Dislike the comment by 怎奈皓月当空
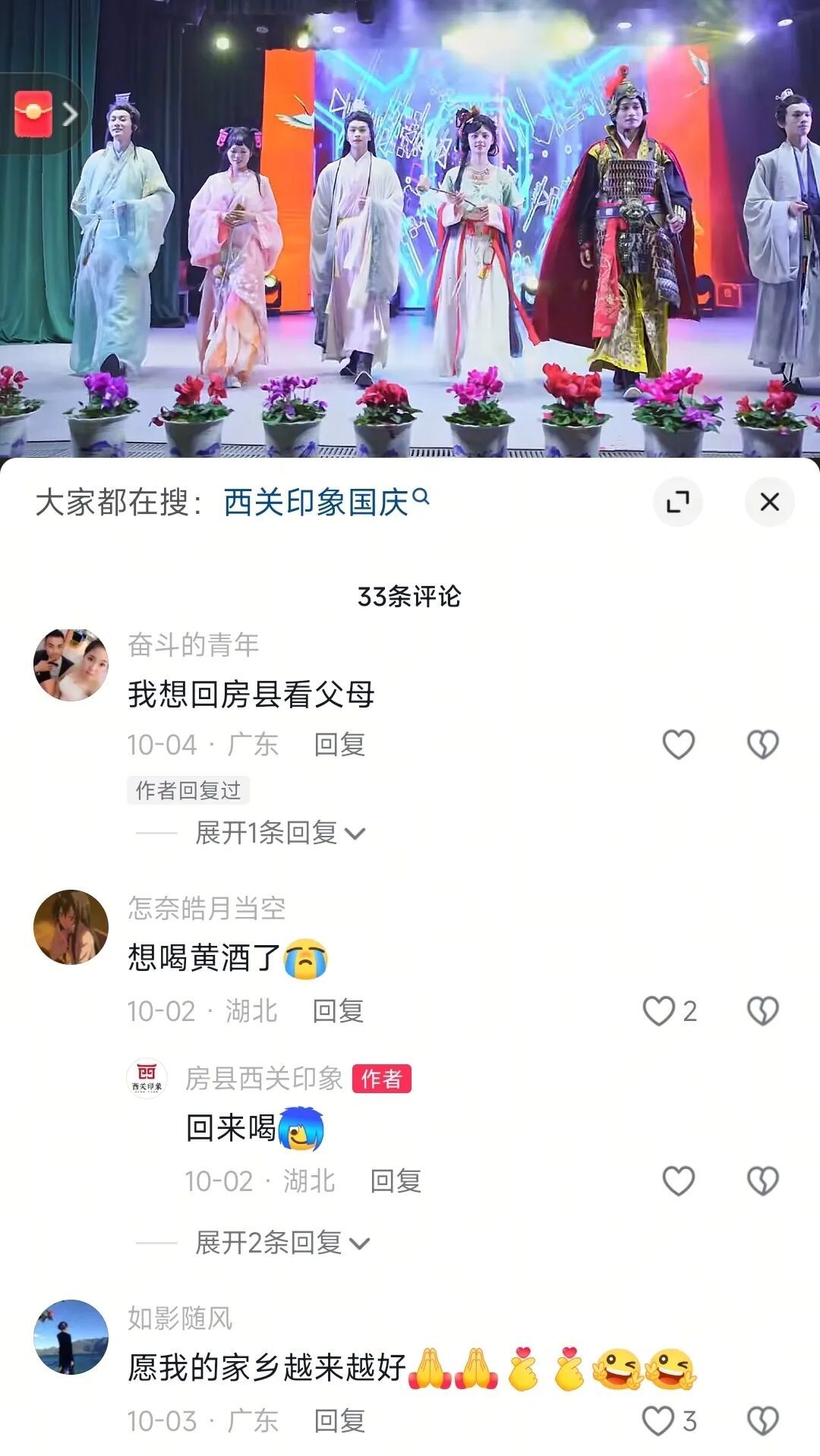This screenshot has width=820, height=1456. point(762,1011)
